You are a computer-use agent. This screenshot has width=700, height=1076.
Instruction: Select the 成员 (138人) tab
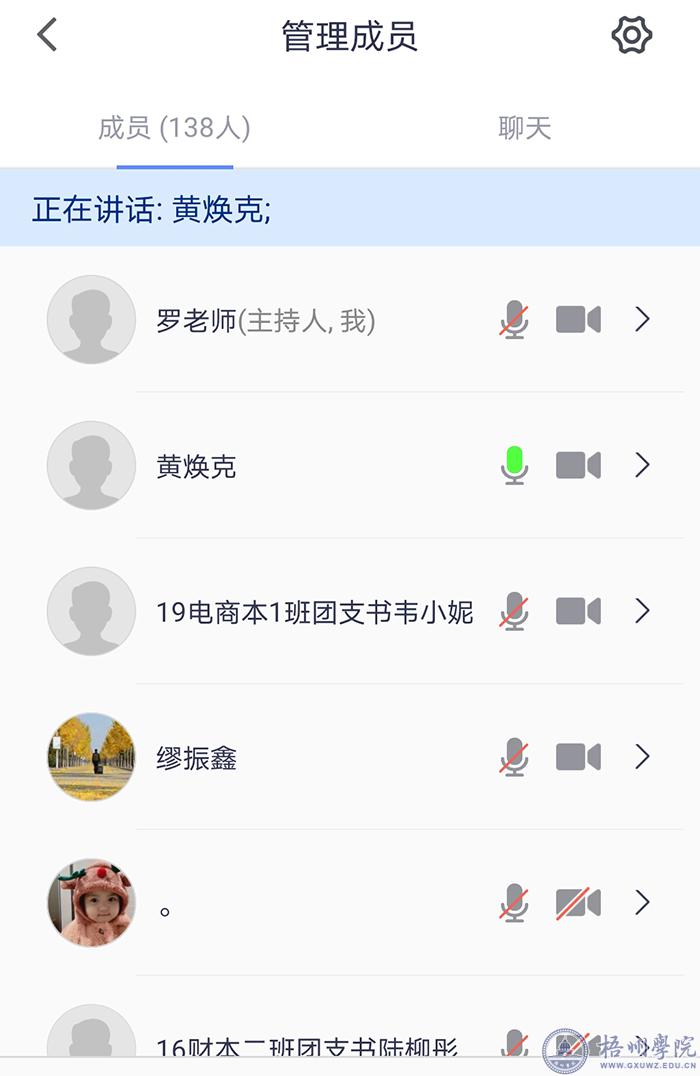tap(174, 128)
